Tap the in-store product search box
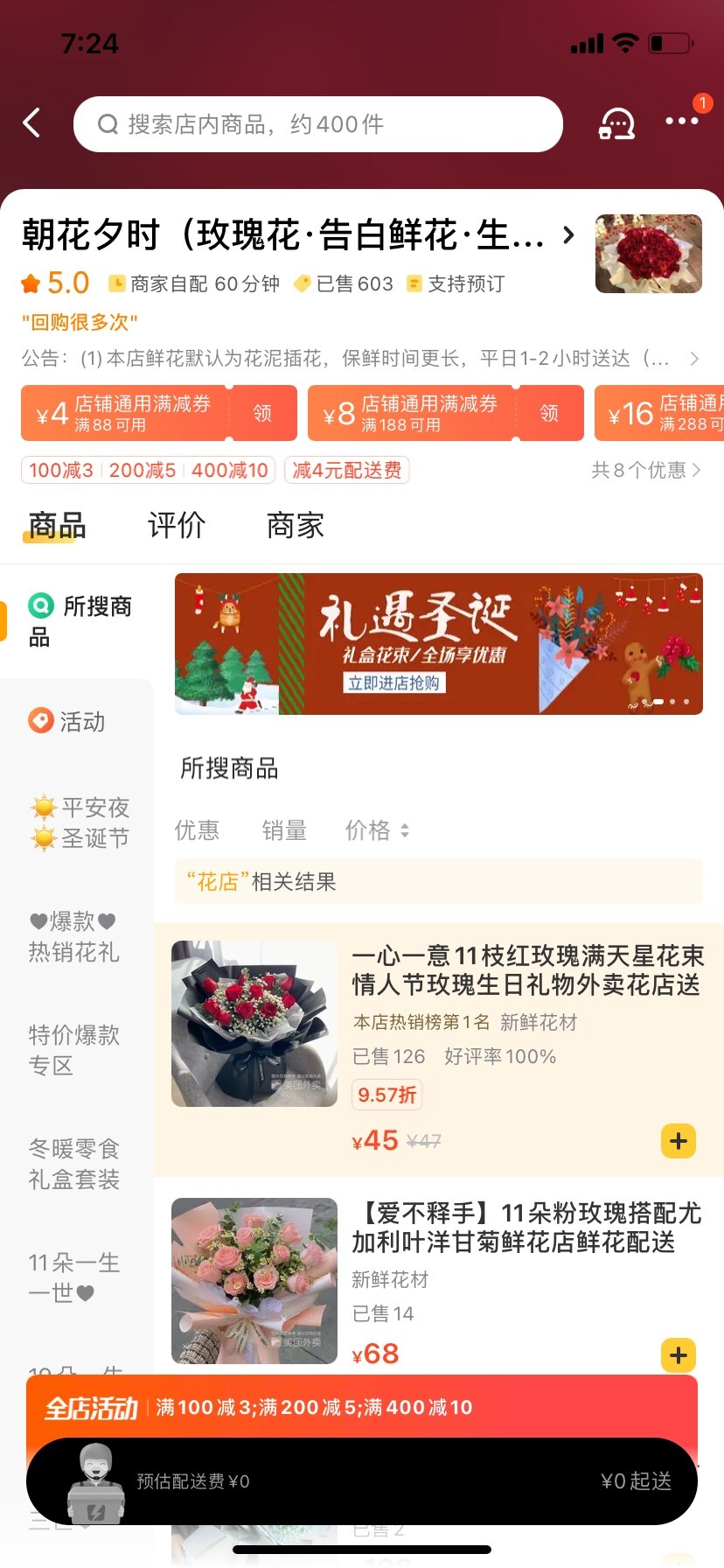This screenshot has height=1568, width=724. [x=317, y=124]
